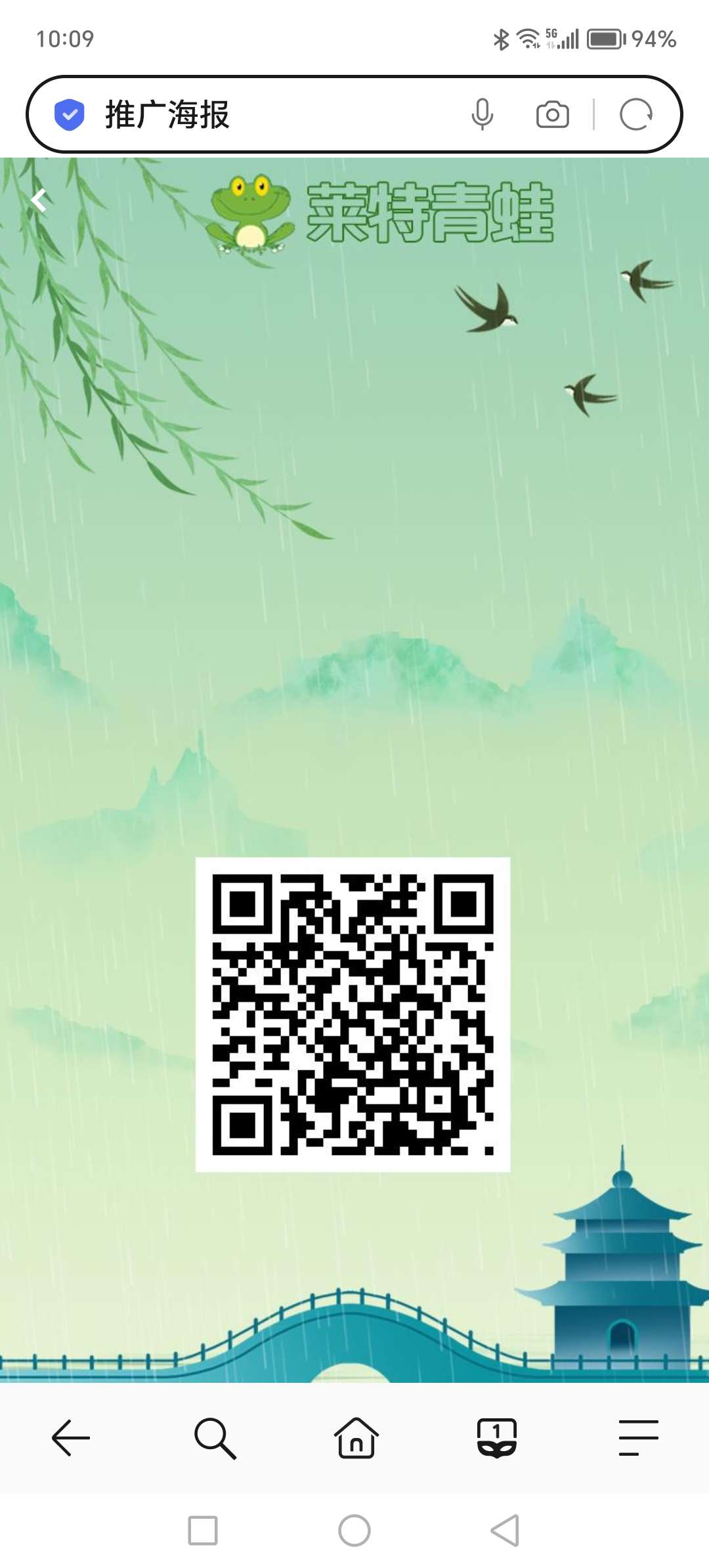Viewport: 709px width, 1568px height.
Task: Open the tabs switcher showing 1 tab
Action: pyautogui.click(x=497, y=1437)
